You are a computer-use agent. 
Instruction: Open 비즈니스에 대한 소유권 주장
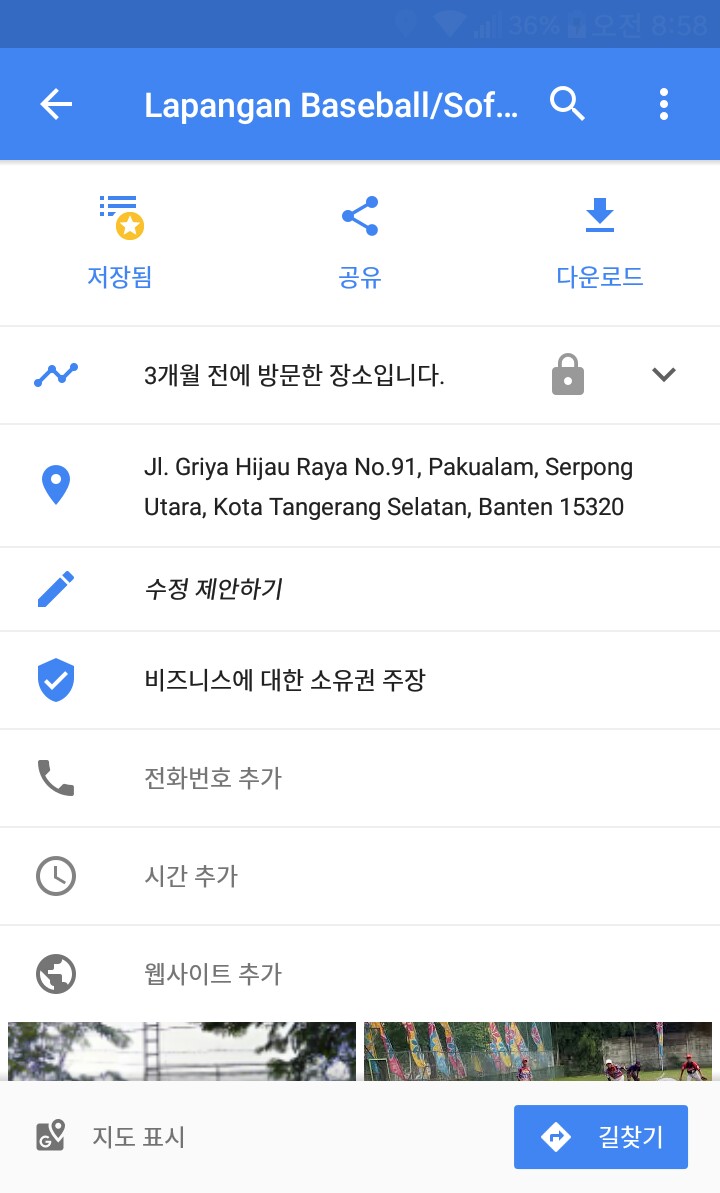(285, 681)
